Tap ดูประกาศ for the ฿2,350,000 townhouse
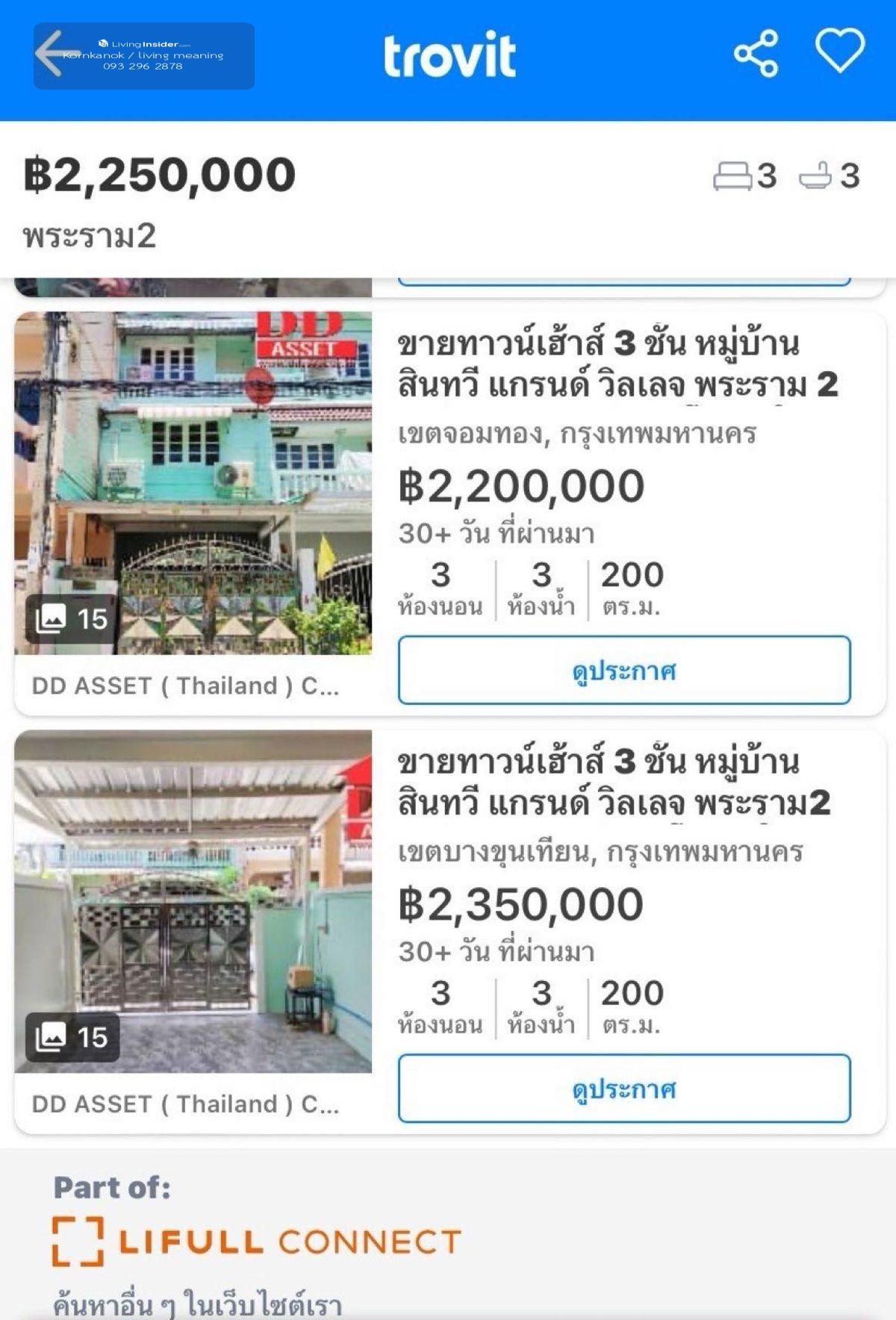 [624, 1089]
